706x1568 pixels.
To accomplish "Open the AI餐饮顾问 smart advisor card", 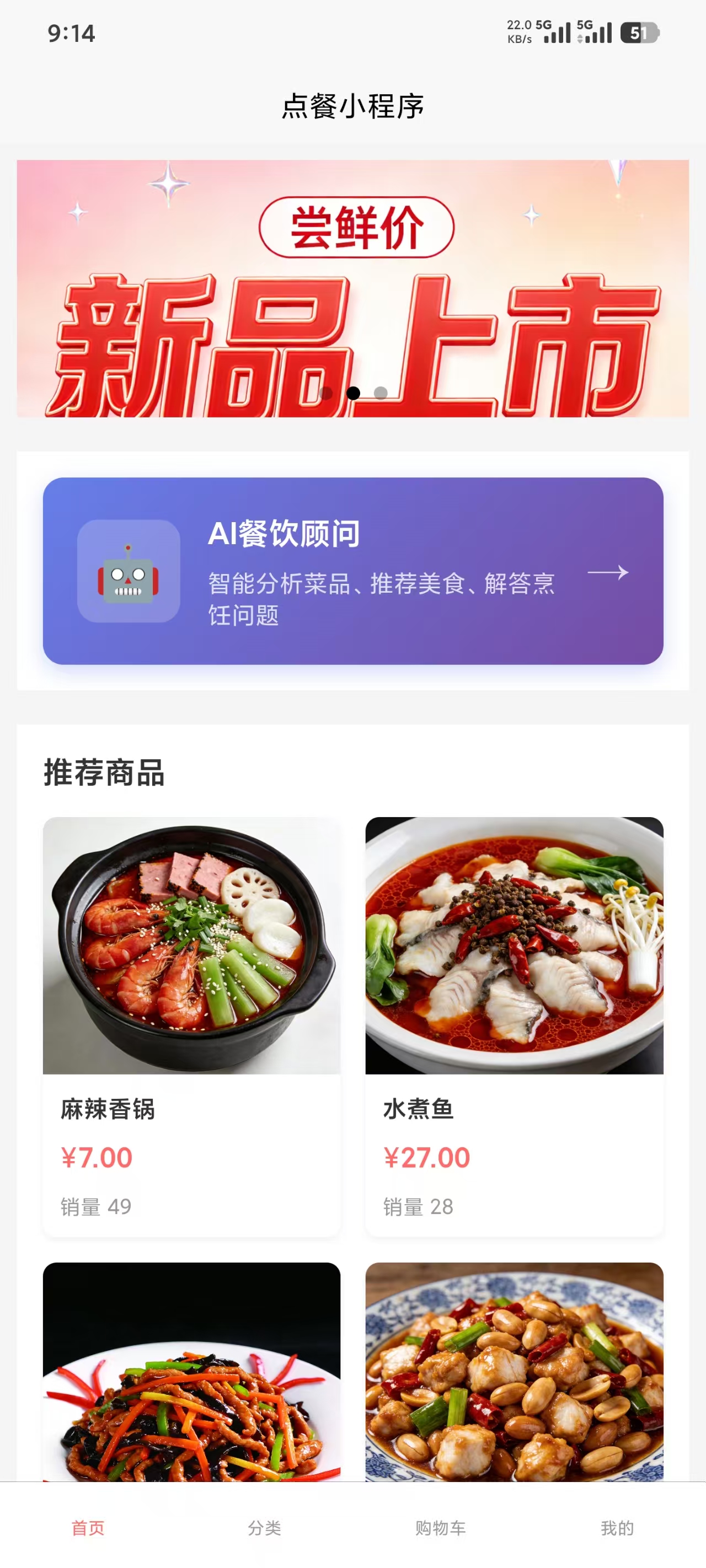I will coord(352,573).
